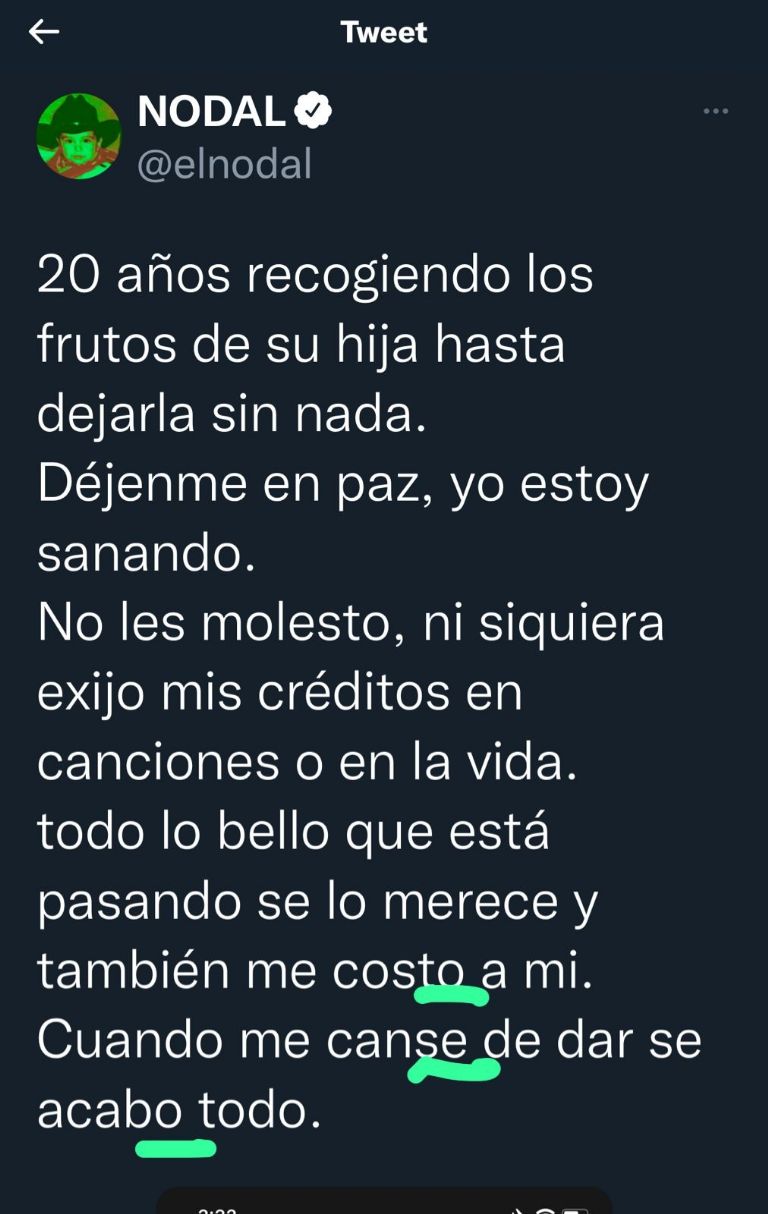768x1214 pixels.
Task: Open the @elnodal profile handle
Action: click(x=224, y=164)
